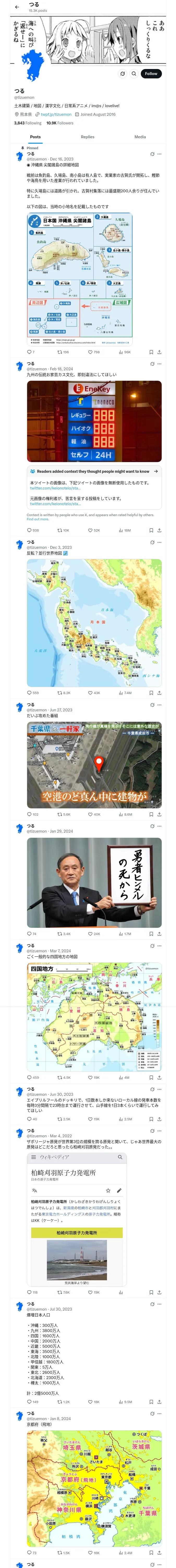The width and height of the screenshot is (176, 1568).
Task: View the 3,843 Following list
Action: pyautogui.click(x=28, y=123)
